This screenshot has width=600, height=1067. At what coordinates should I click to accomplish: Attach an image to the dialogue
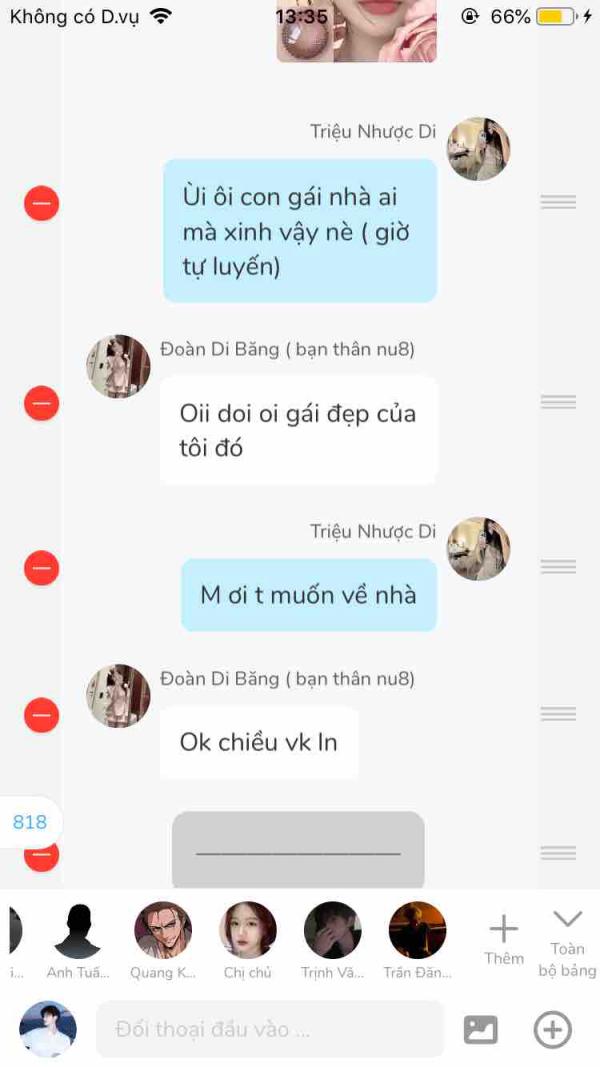(481, 1029)
